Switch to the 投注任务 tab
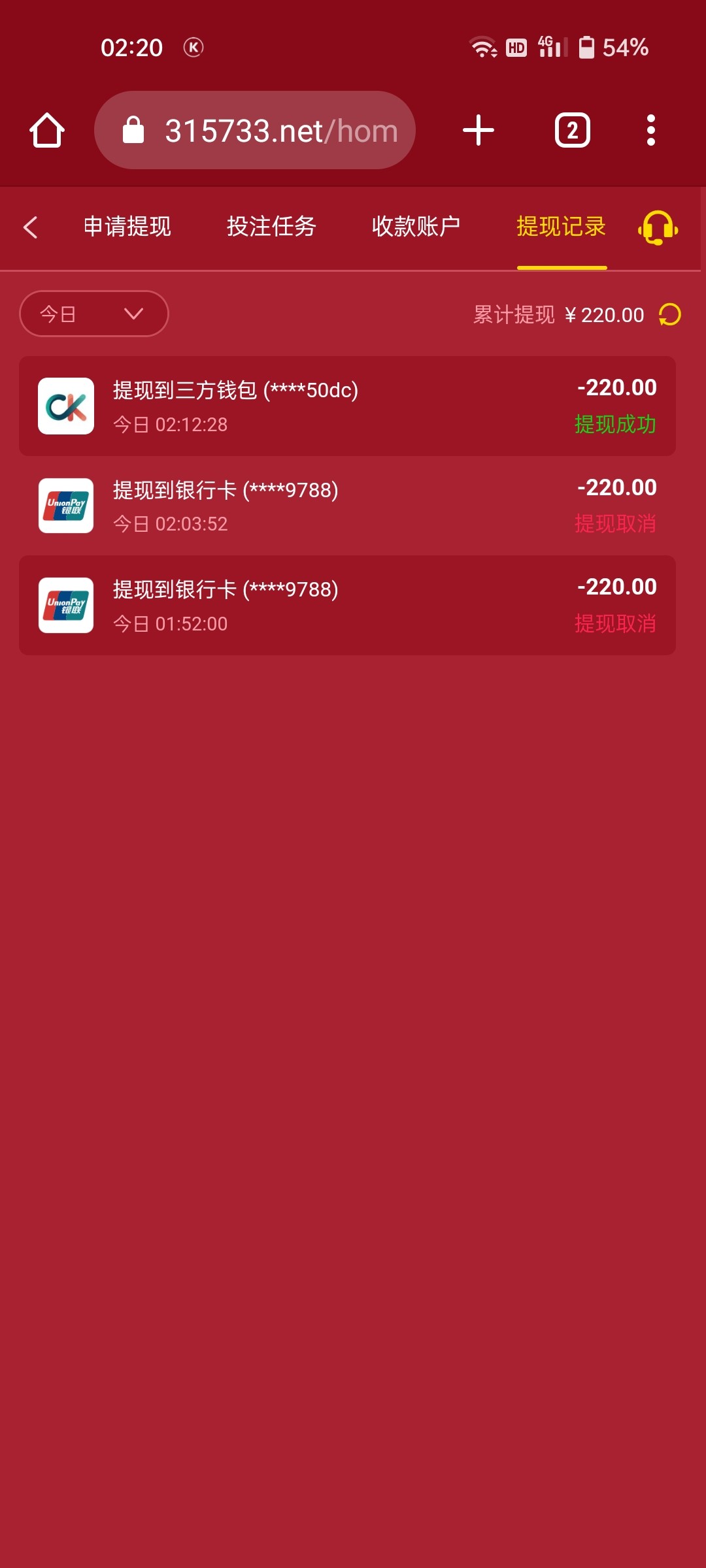Screen dimensions: 706x1568 point(271,227)
